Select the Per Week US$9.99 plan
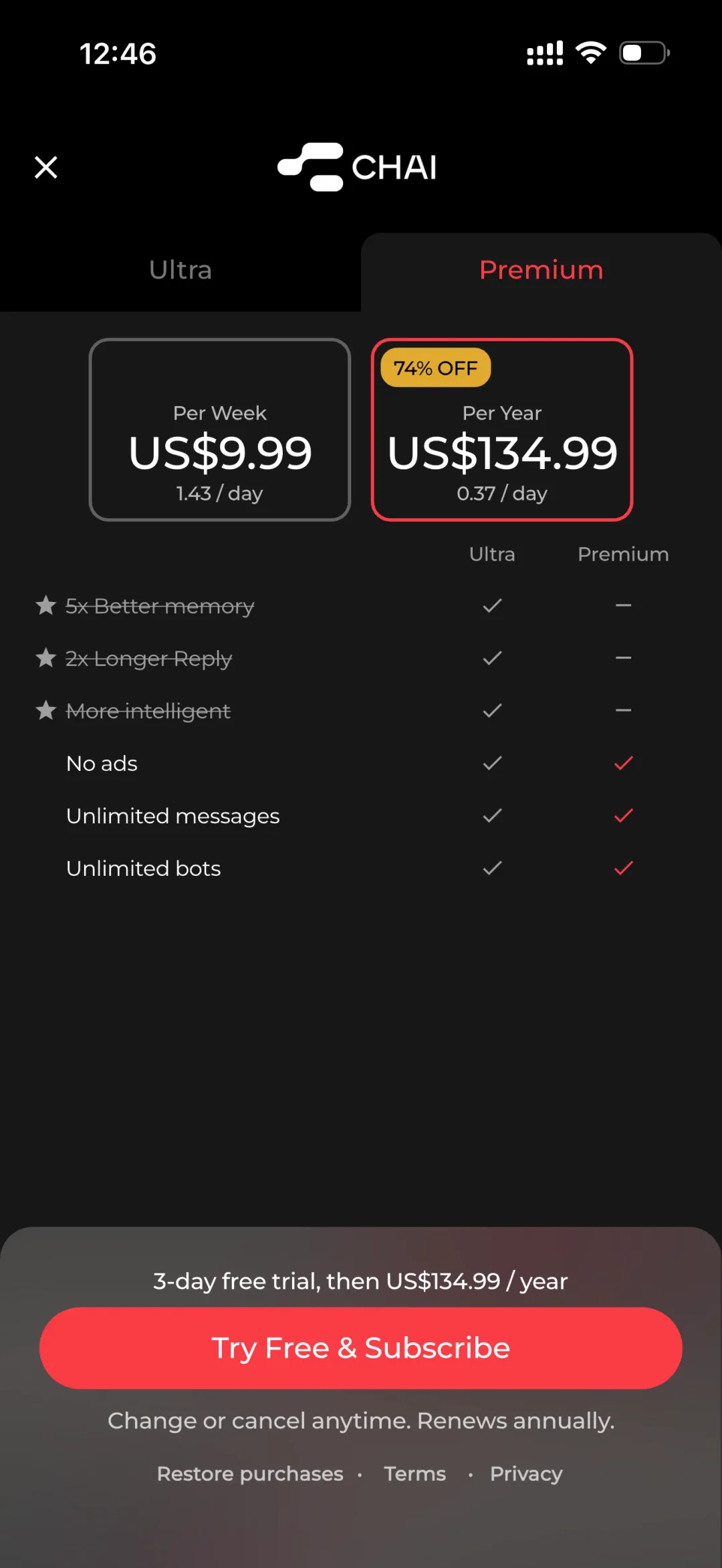Screen dimensions: 722x1568 click(220, 430)
